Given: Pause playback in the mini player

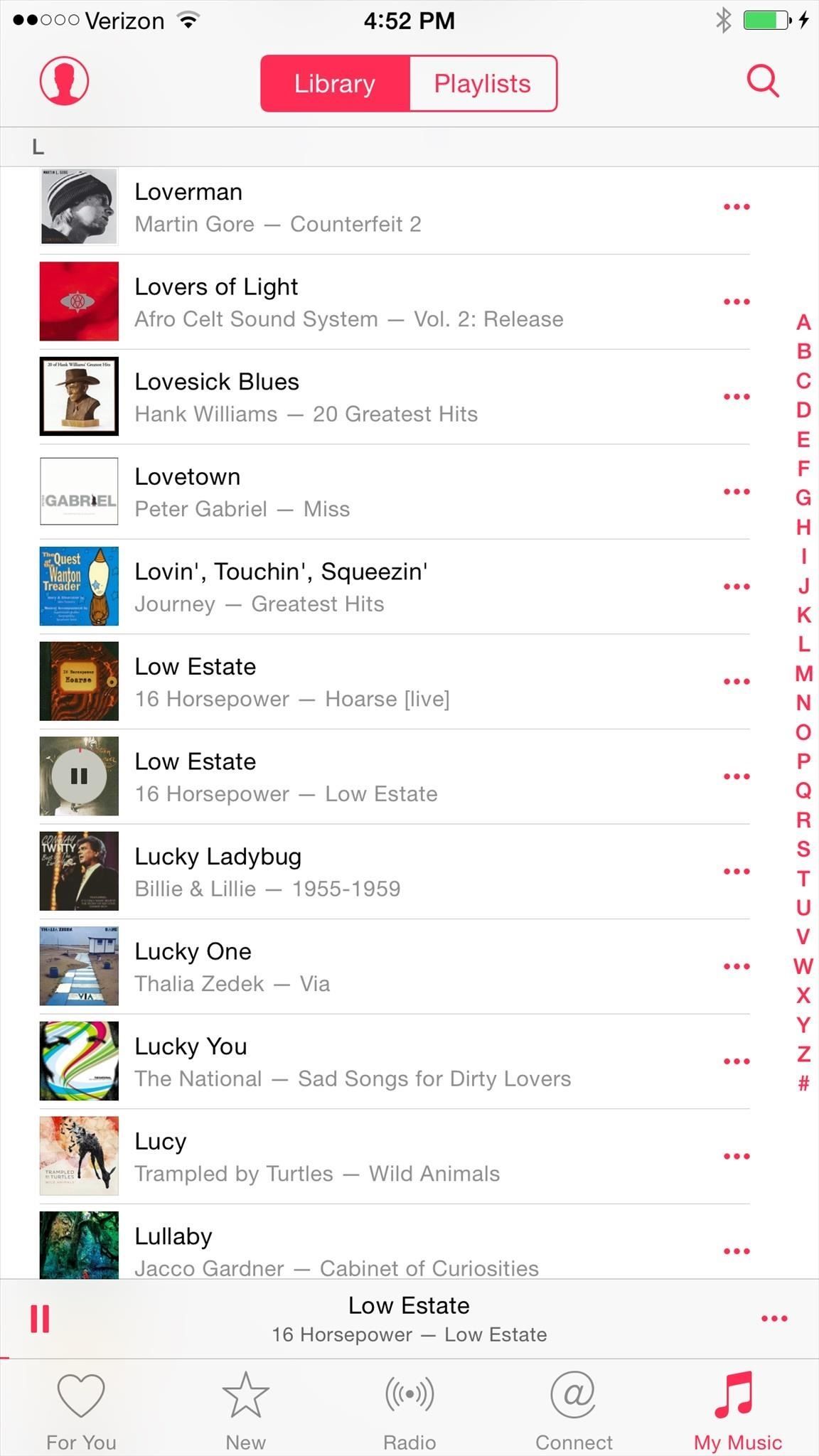Looking at the screenshot, I should point(39,1318).
